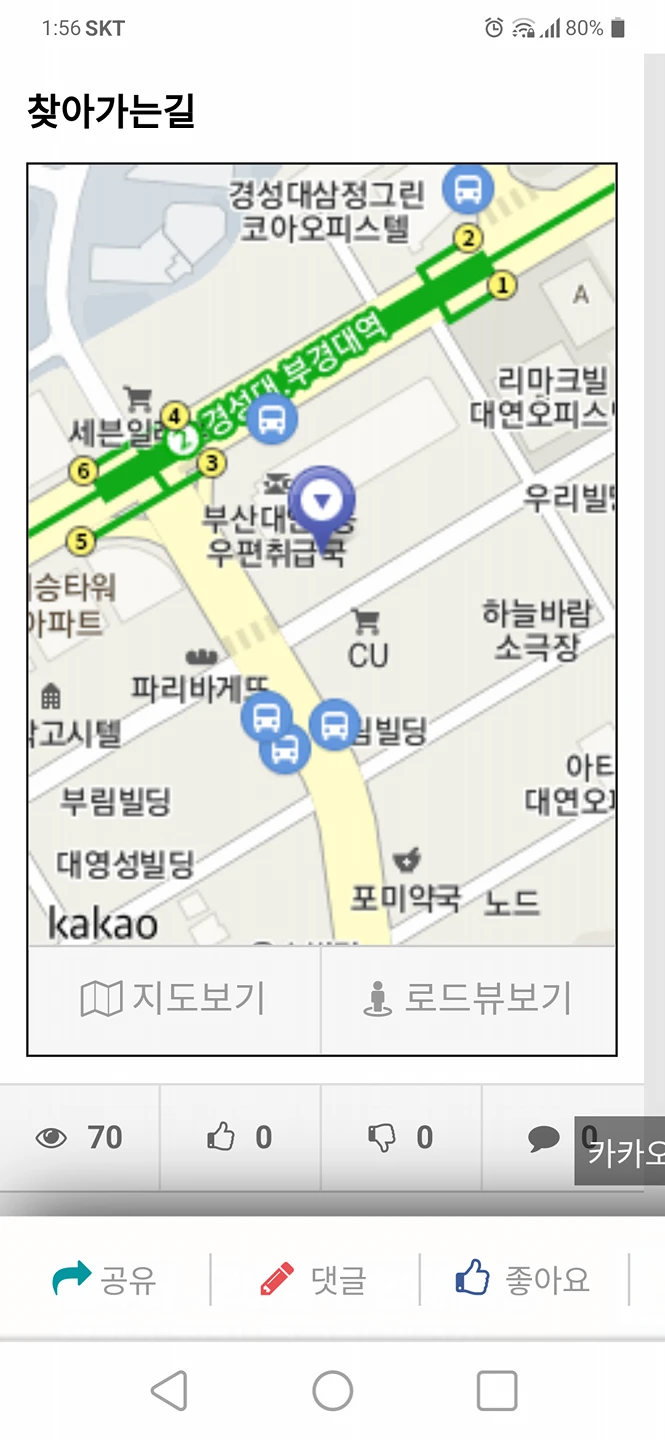The width and height of the screenshot is (665, 1440).
Task: Tap the 카카오 floating button
Action: point(624,1152)
